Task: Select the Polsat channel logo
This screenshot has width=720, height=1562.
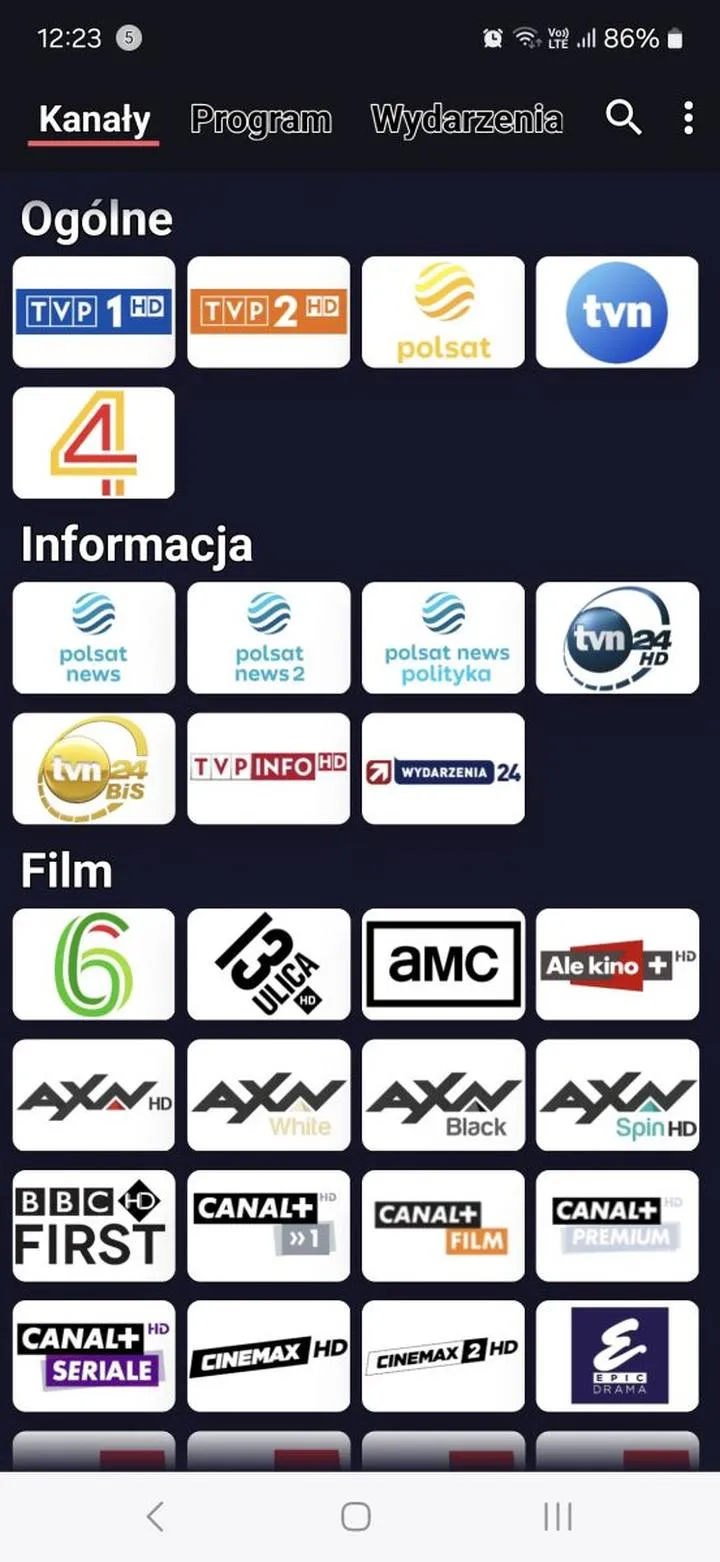Action: (443, 312)
